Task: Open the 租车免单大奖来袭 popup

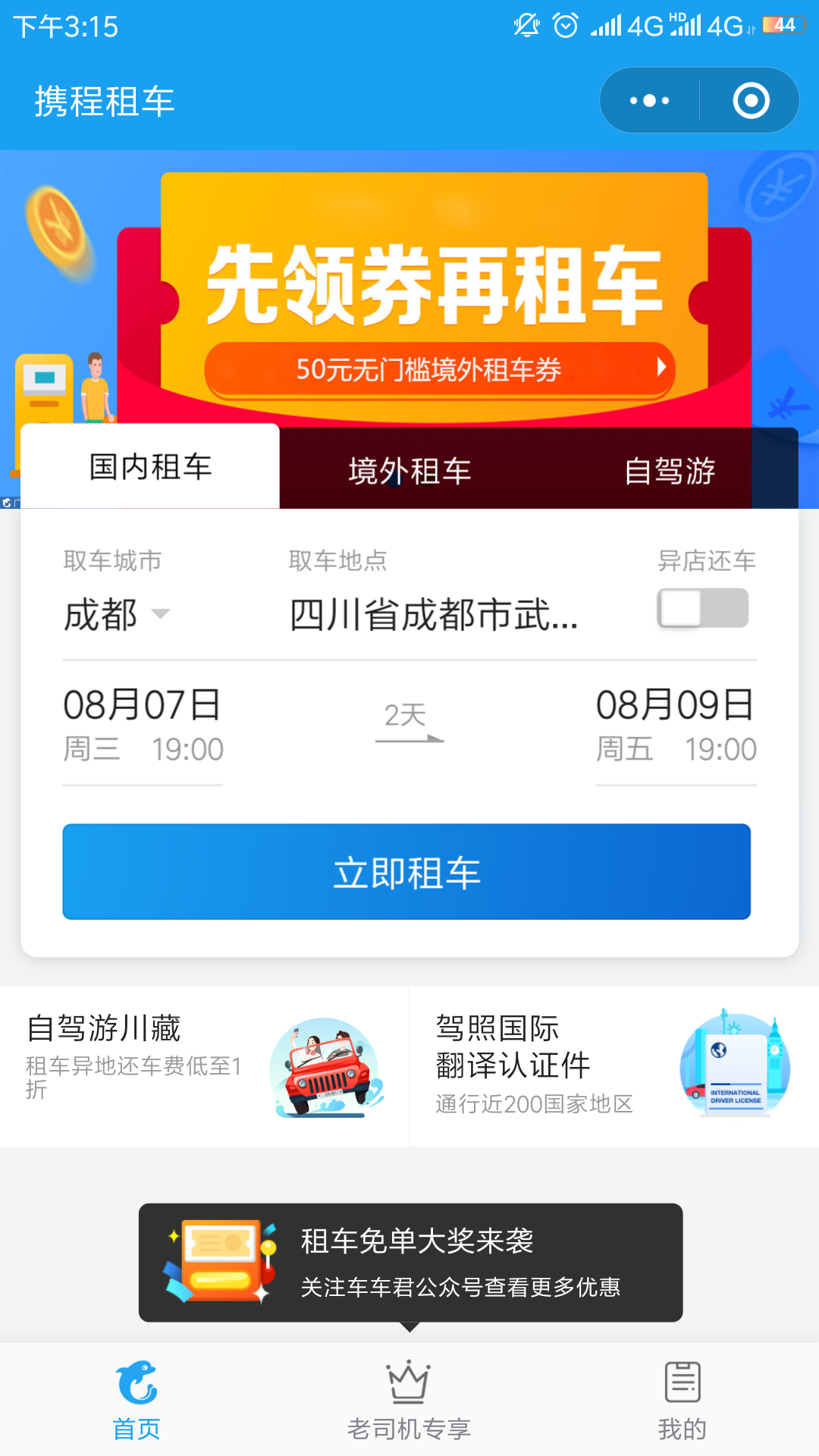Action: (410, 1263)
